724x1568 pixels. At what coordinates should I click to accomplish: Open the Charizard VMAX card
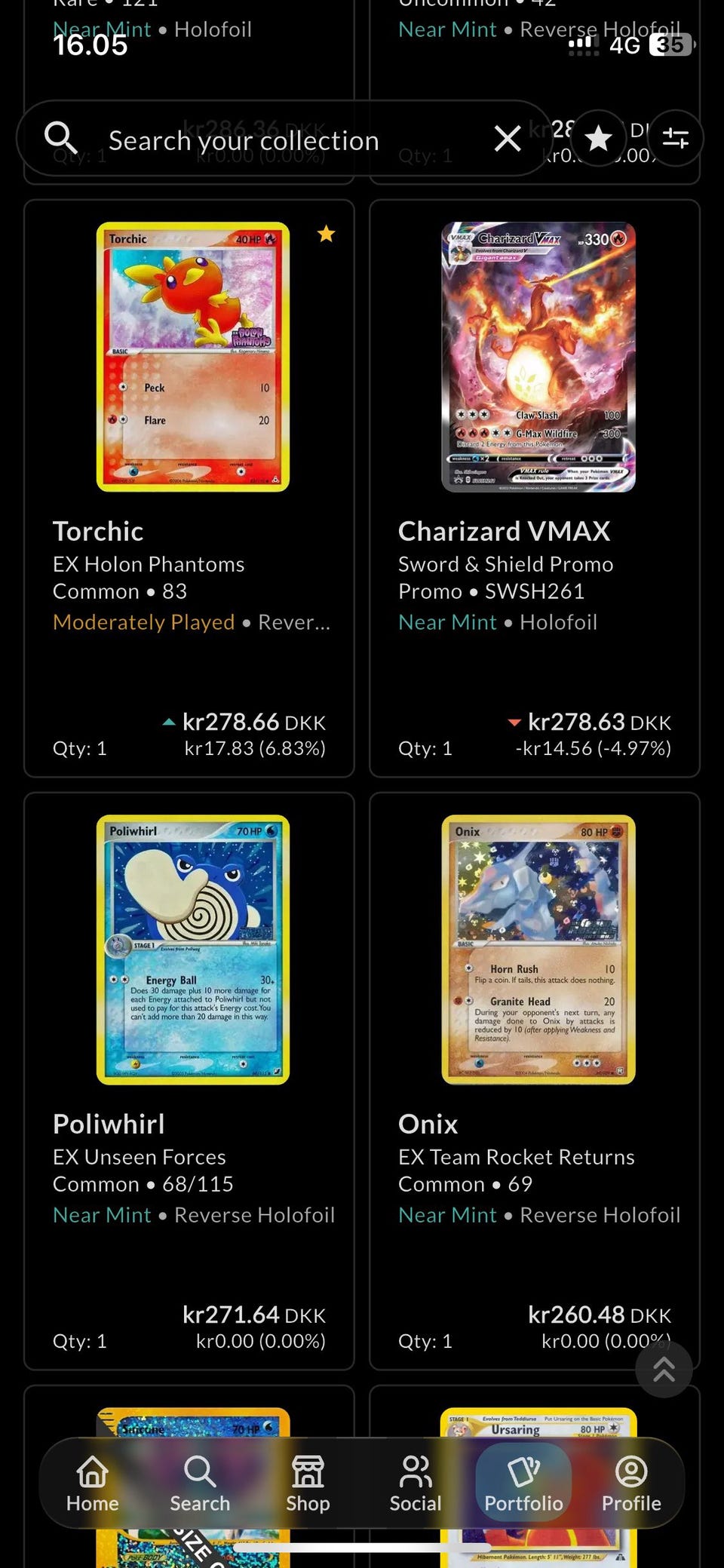click(535, 489)
